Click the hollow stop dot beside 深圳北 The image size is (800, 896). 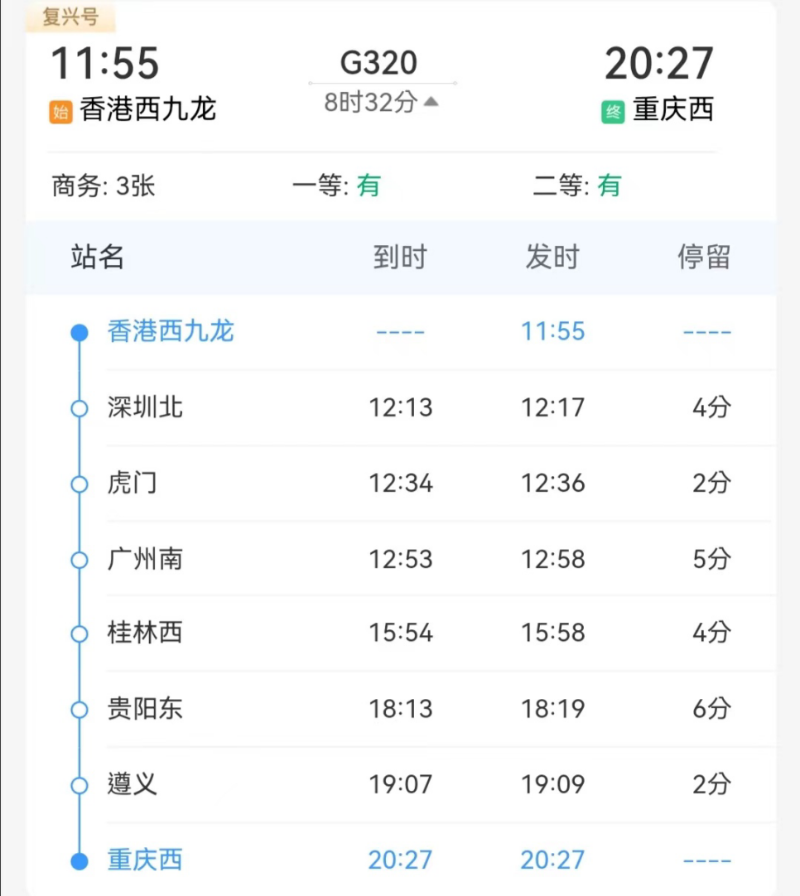click(x=79, y=408)
